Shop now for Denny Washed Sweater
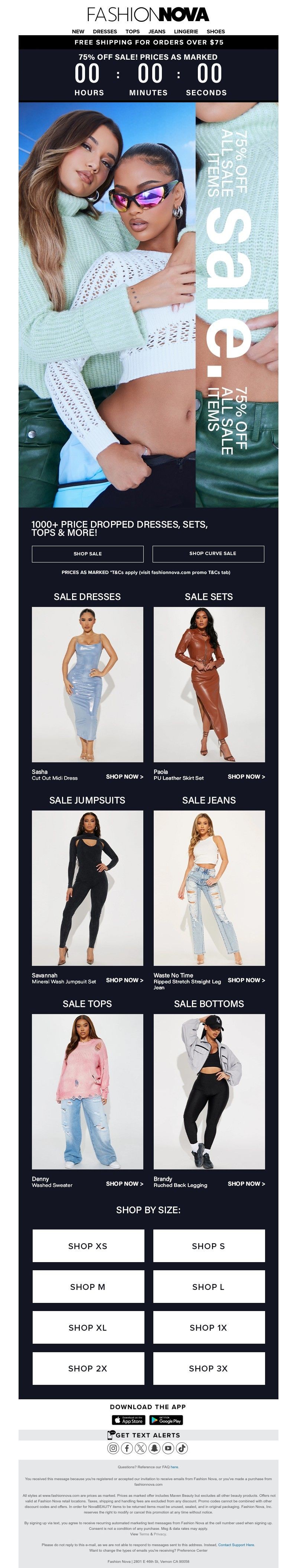297x1568 pixels. 124,1183
